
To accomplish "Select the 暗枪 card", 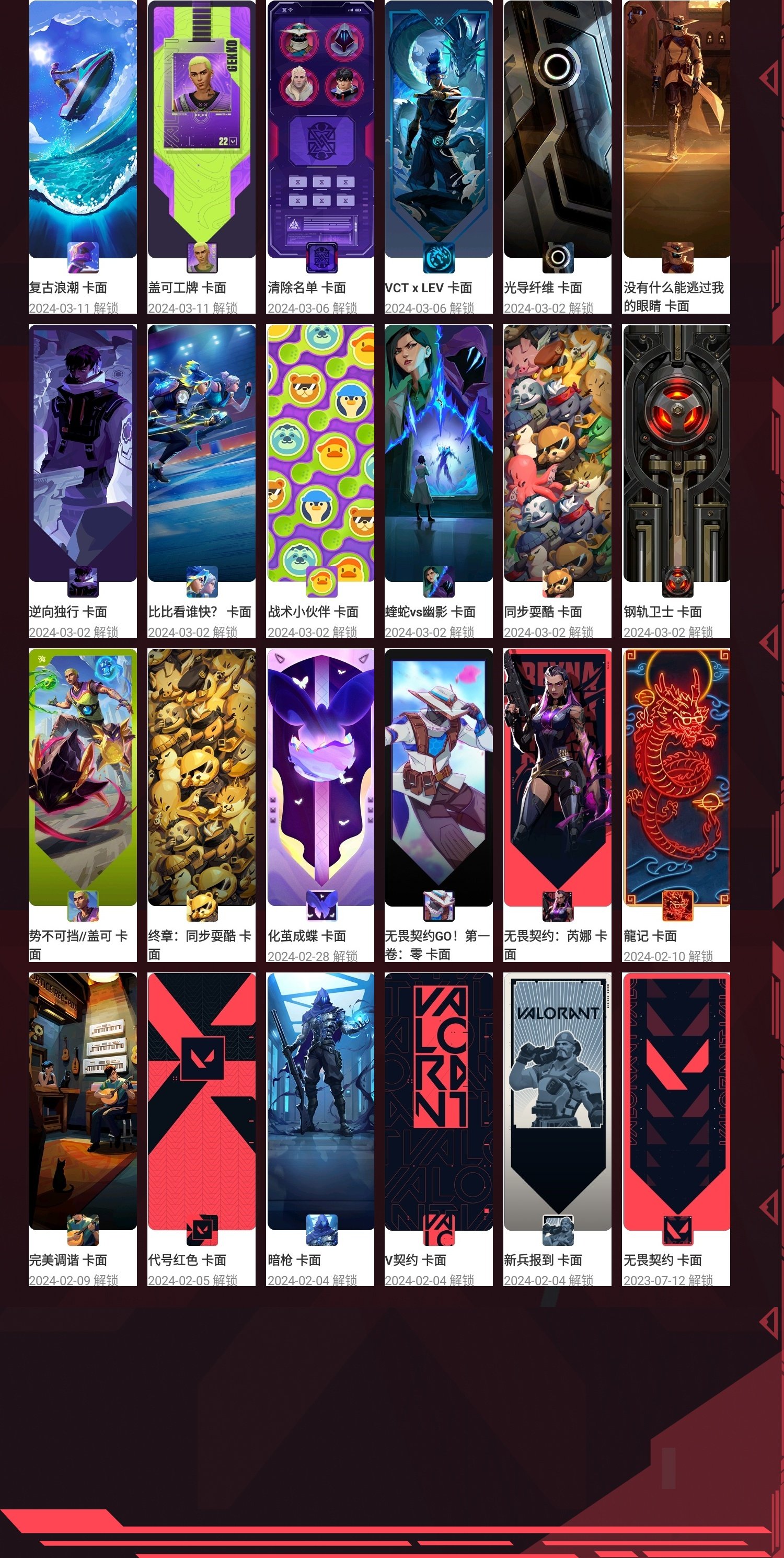I will pyautogui.click(x=320, y=1101).
